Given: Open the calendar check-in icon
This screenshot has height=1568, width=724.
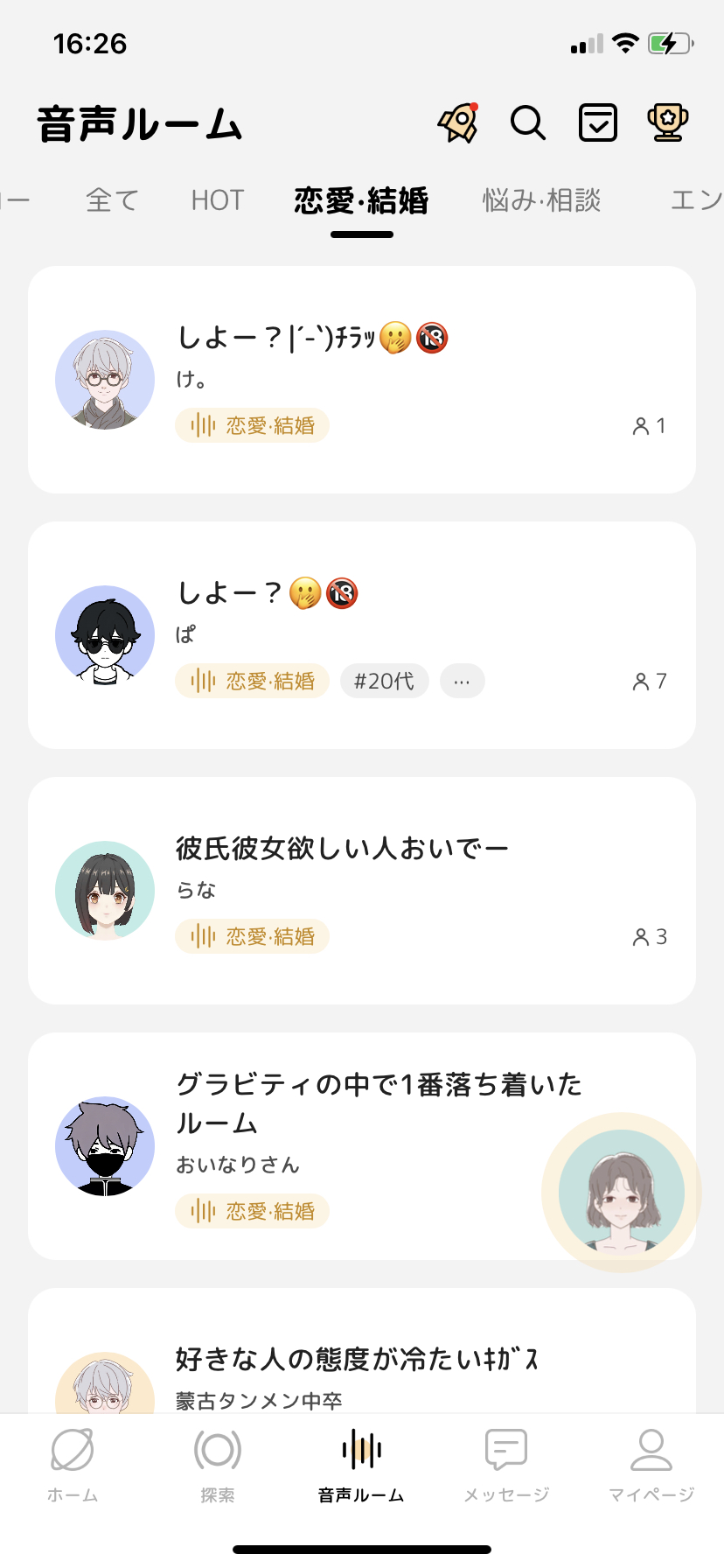Looking at the screenshot, I should 598,123.
